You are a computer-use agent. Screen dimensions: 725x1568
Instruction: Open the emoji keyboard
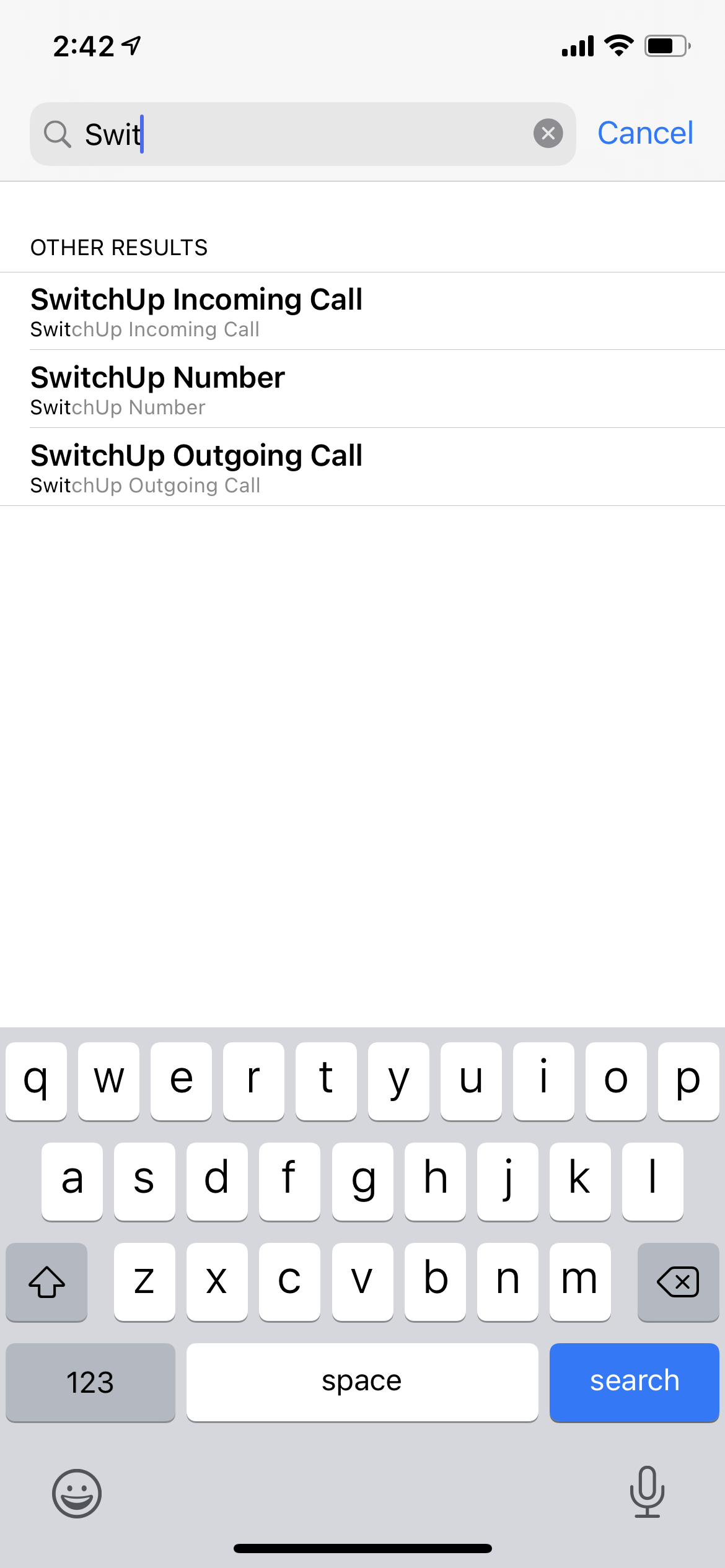[x=77, y=1493]
